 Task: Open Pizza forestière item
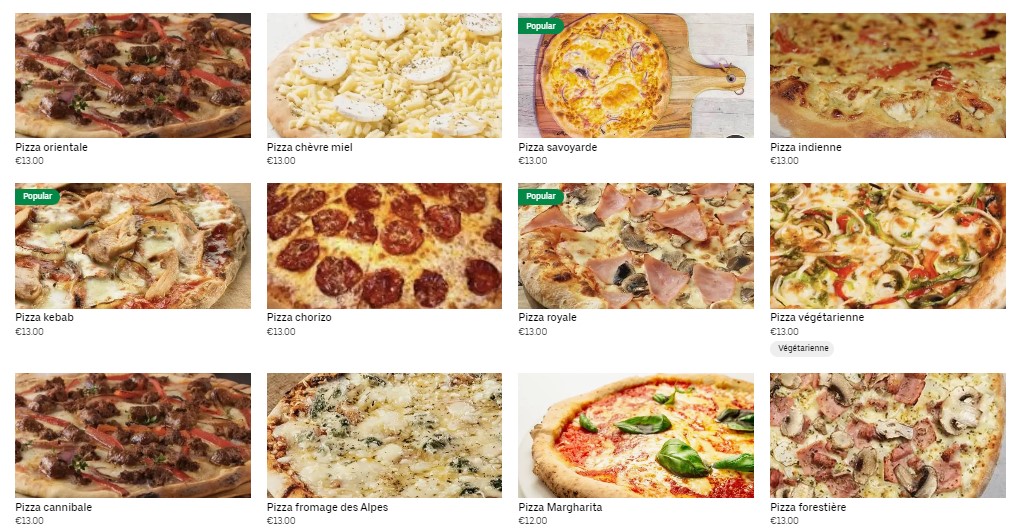click(x=887, y=435)
